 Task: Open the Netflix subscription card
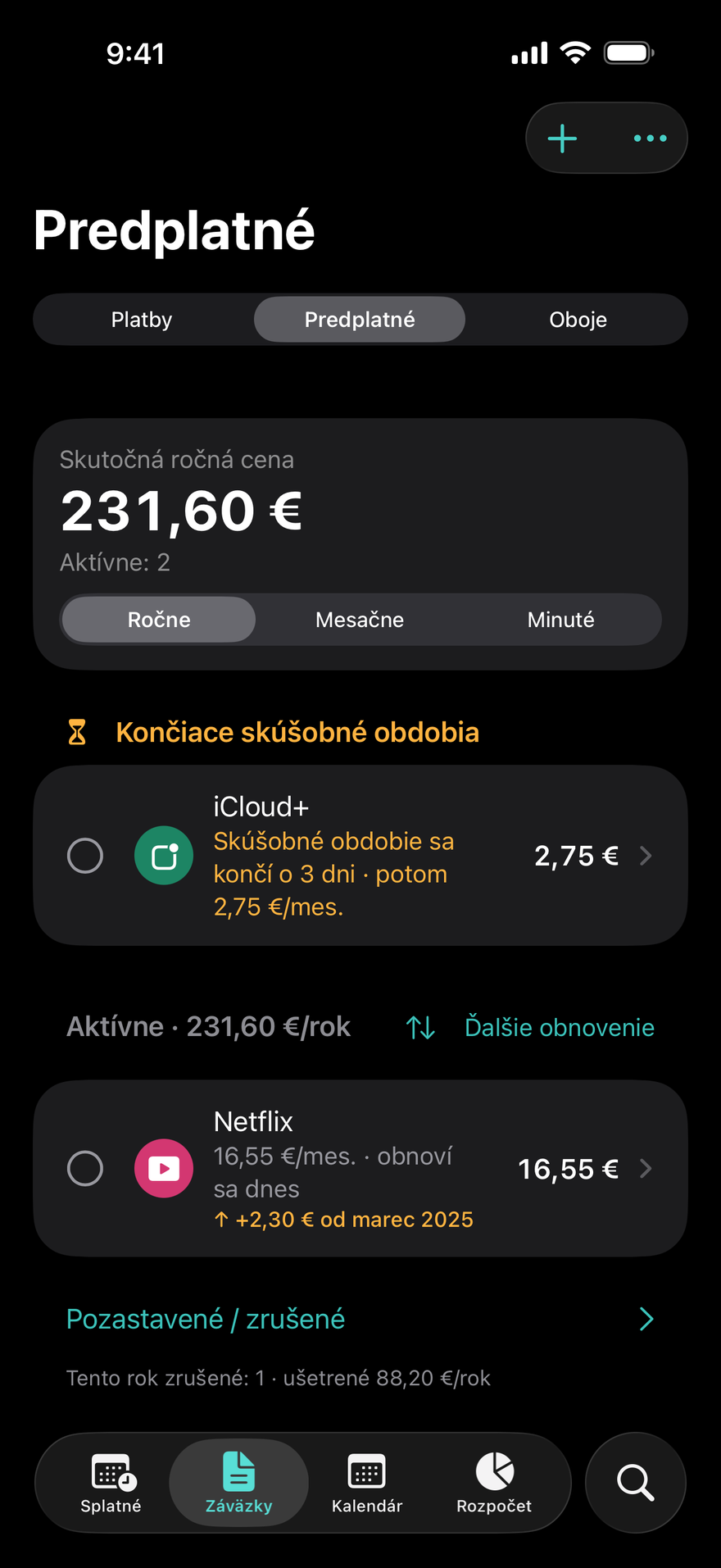click(360, 1168)
